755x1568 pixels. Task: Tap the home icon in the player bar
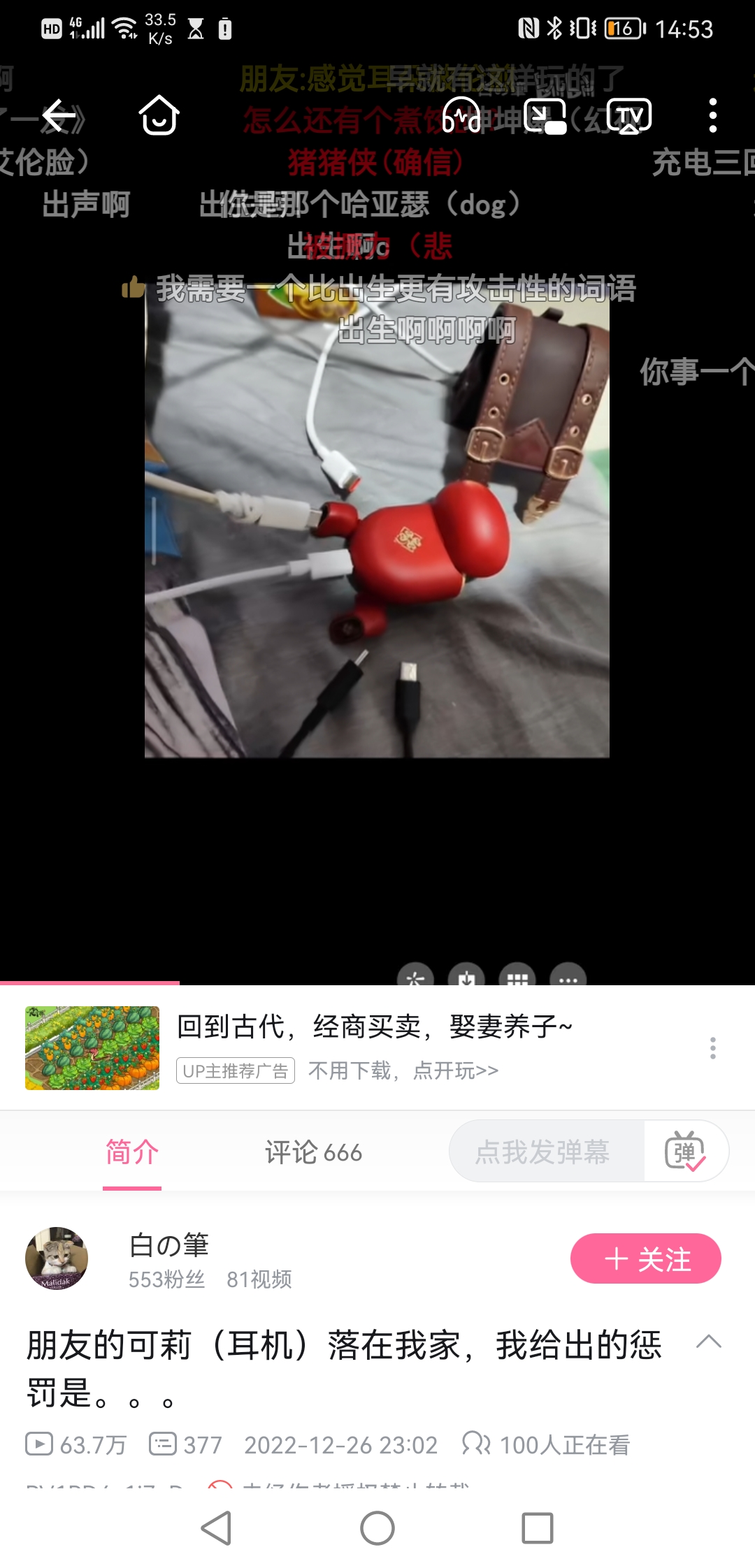159,115
